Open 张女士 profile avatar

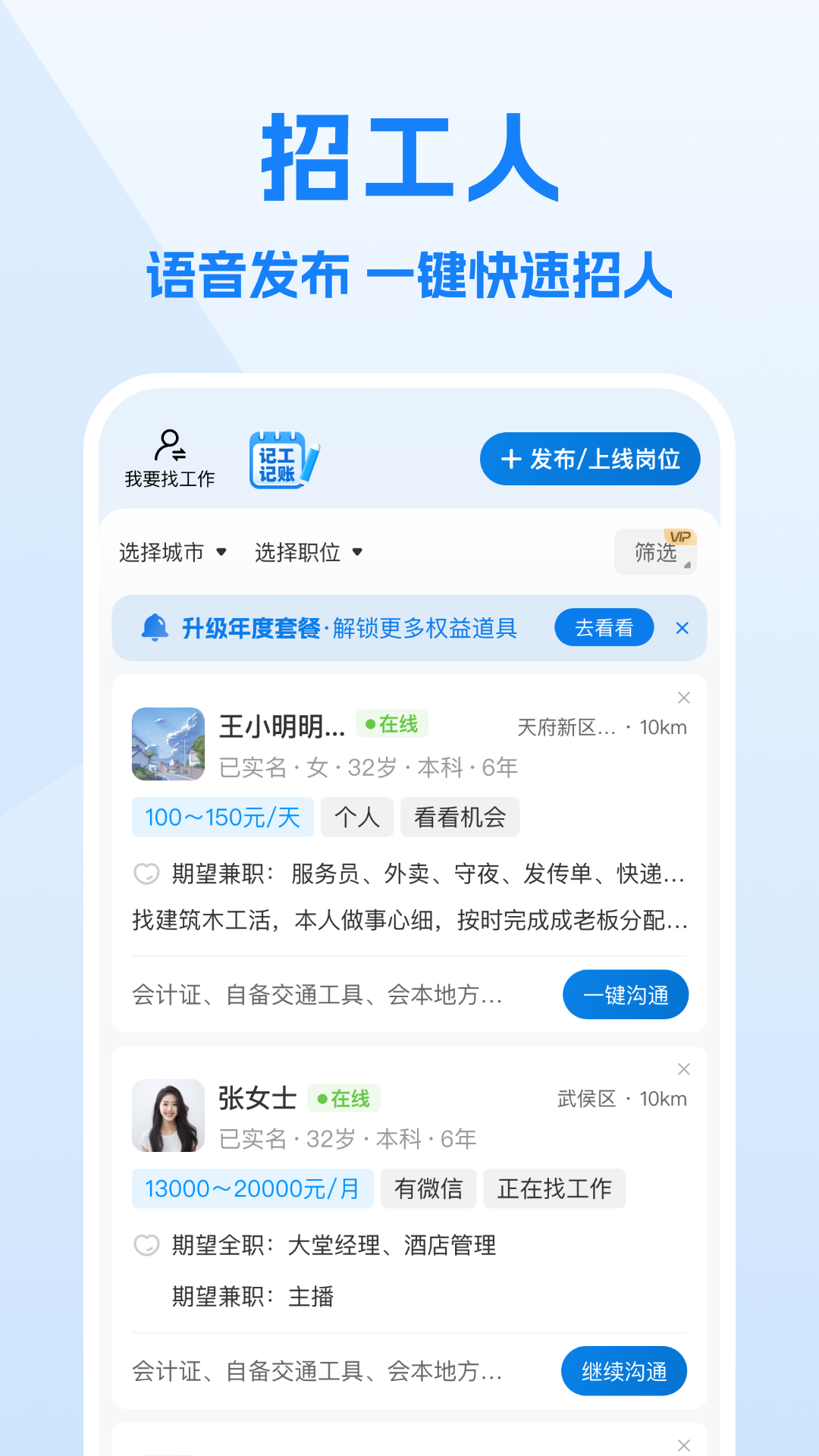click(x=168, y=1116)
